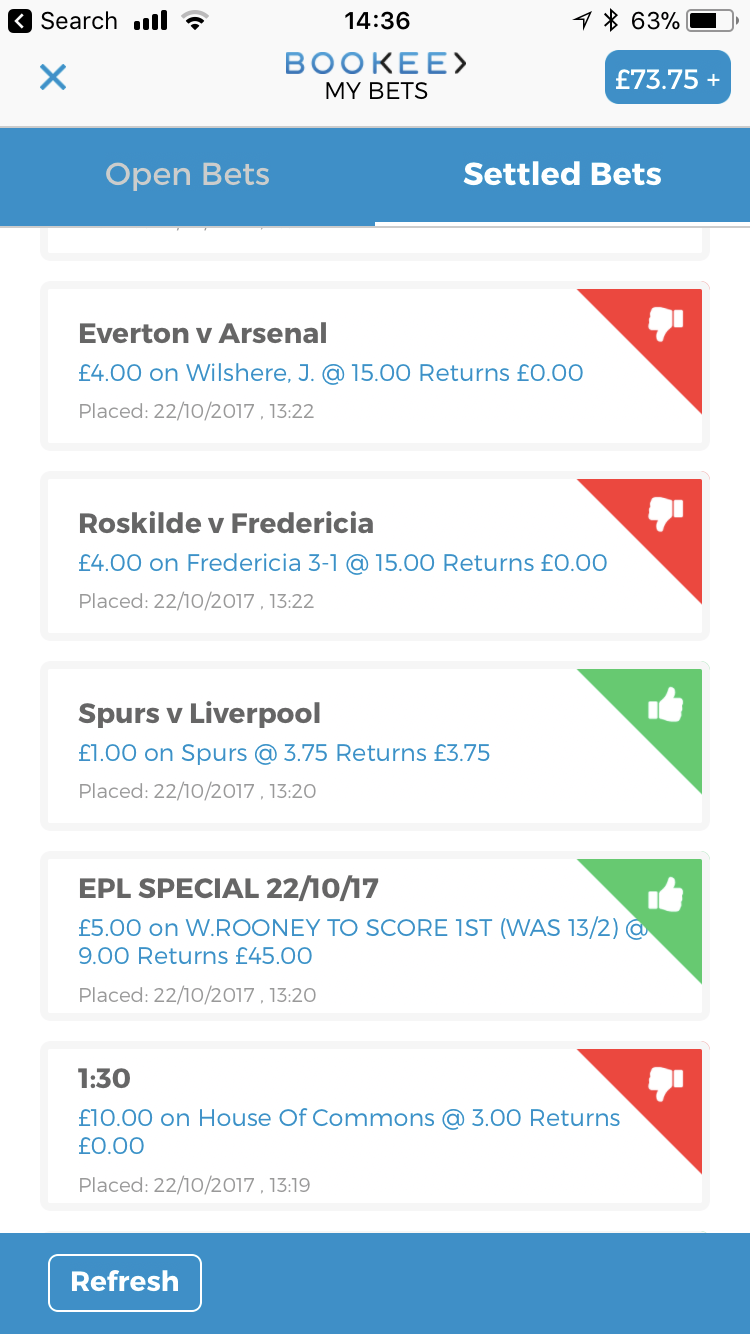This screenshot has height=1334, width=750.
Task: Open the EPL SPECIAL 22/10/17 bet
Action: [375, 936]
